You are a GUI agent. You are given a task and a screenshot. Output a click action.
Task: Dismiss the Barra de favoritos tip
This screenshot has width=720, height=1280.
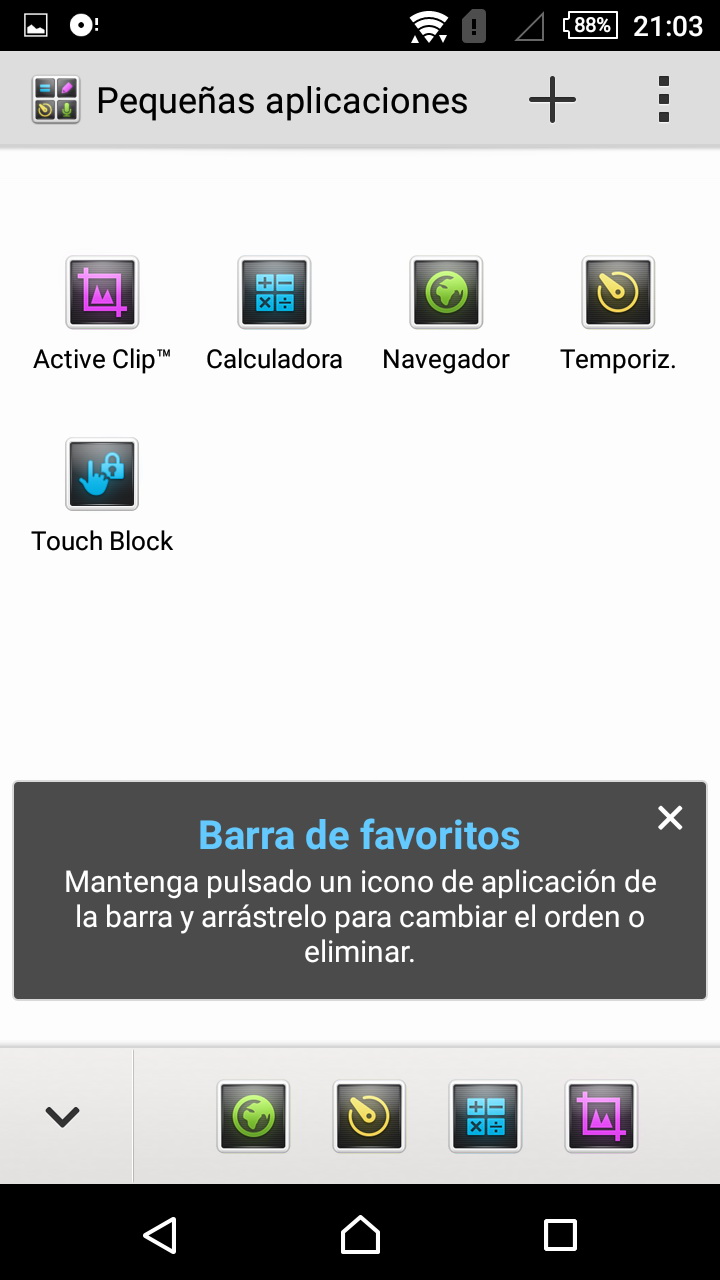(x=670, y=818)
